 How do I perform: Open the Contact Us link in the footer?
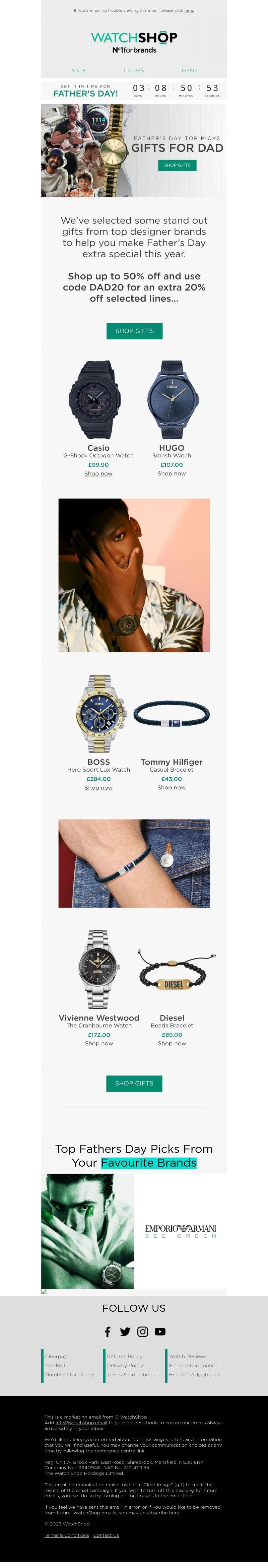106,1535
